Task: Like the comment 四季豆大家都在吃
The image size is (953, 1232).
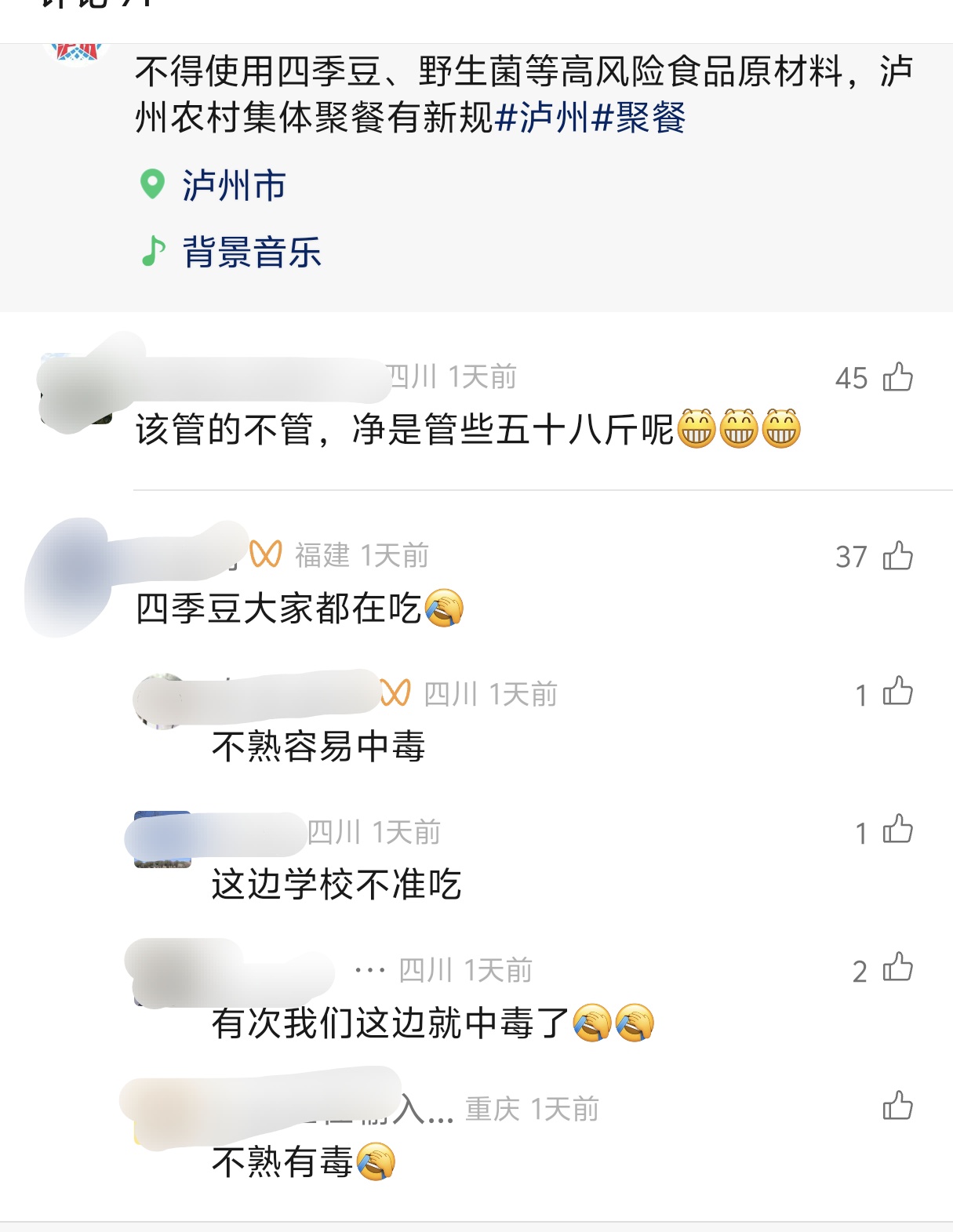Action: pyautogui.click(x=897, y=556)
